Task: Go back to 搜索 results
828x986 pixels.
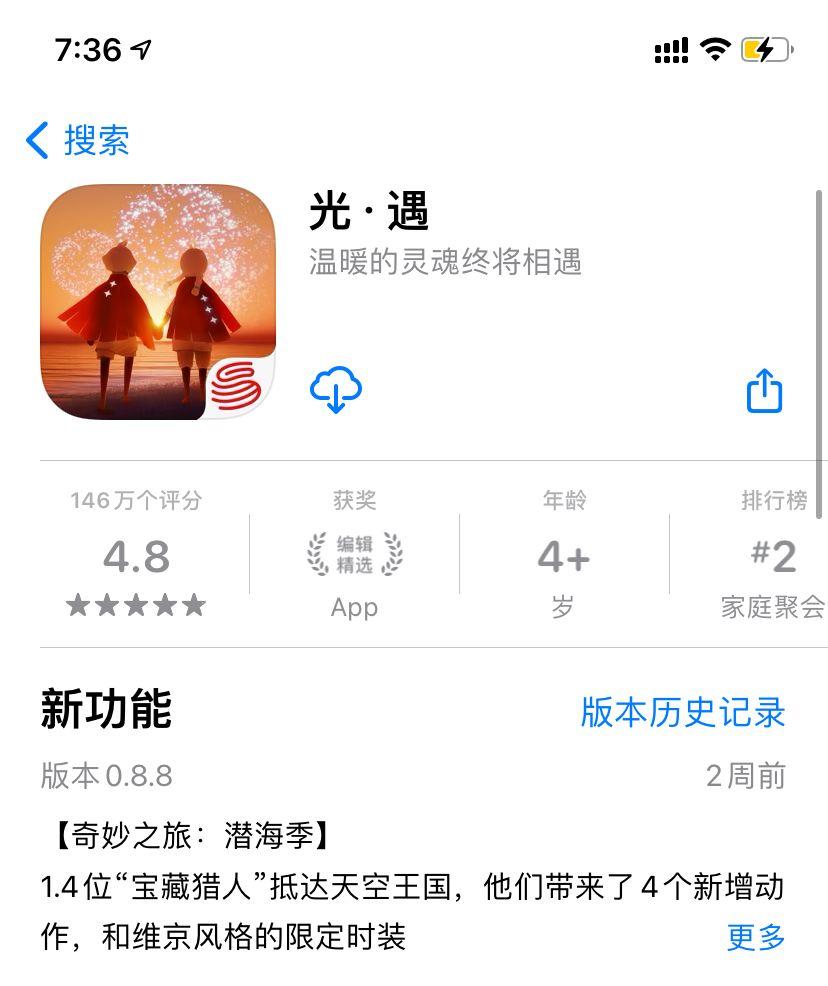Action: coord(78,140)
